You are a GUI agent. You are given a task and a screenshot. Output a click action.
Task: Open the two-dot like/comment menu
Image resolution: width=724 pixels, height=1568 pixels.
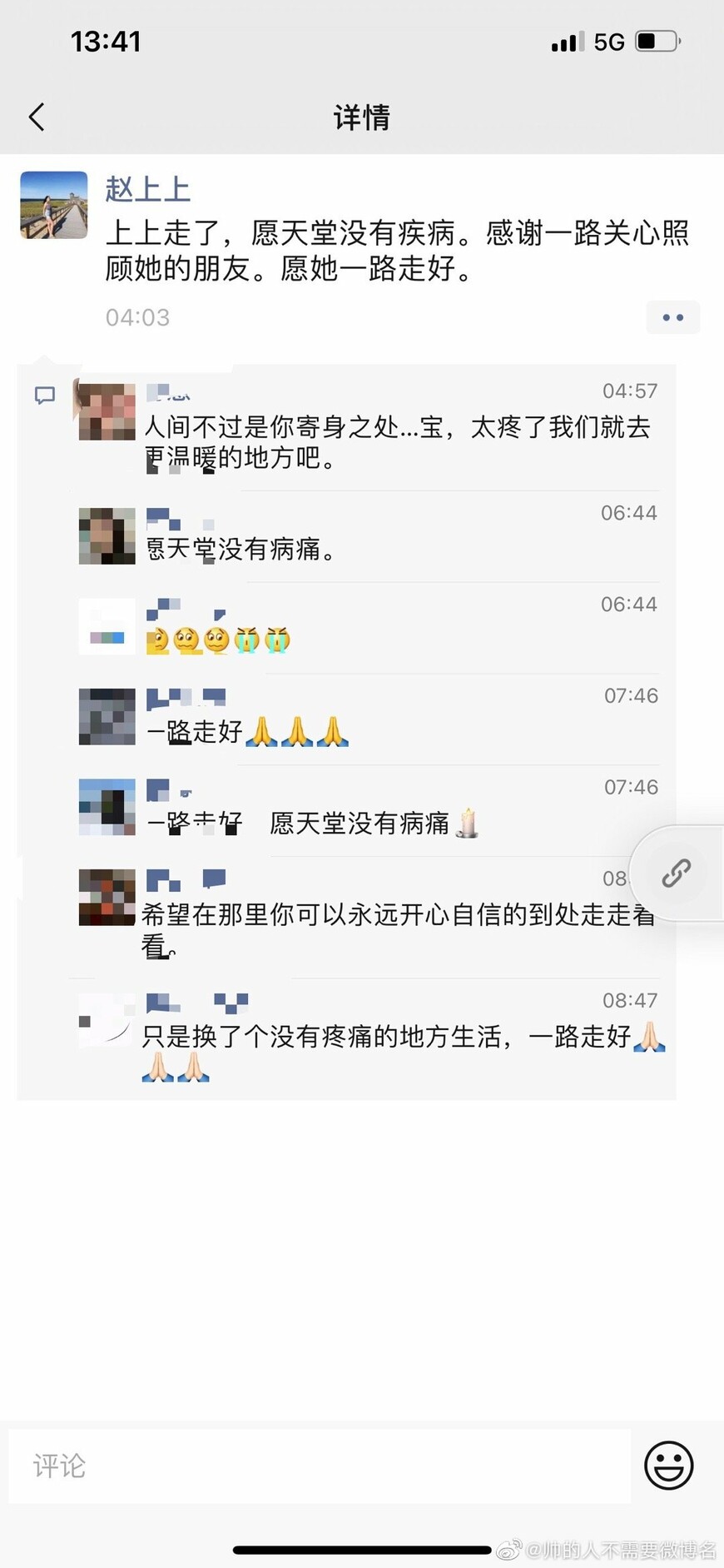(673, 317)
